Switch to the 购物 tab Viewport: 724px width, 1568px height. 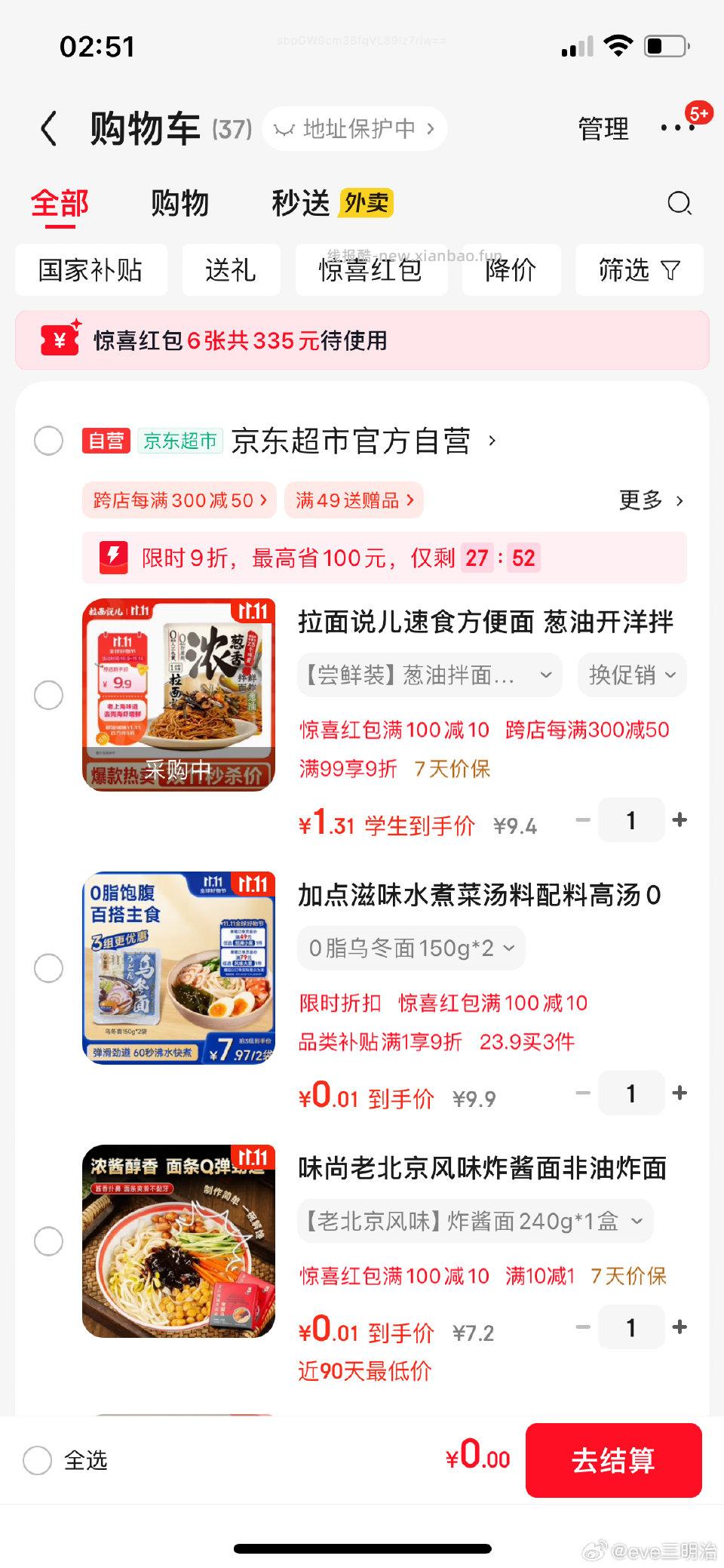(181, 203)
